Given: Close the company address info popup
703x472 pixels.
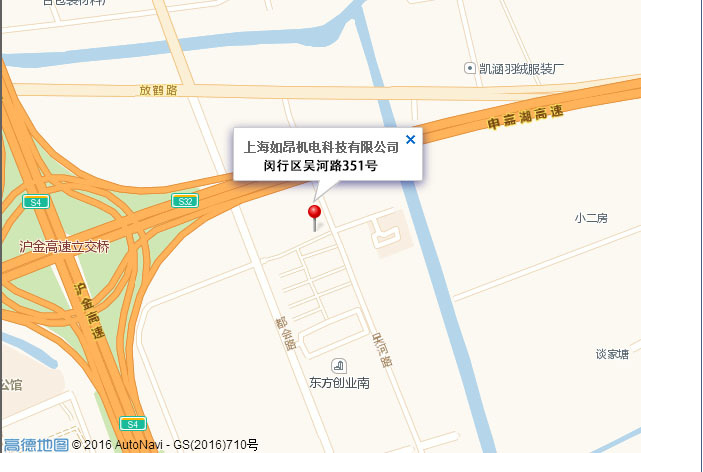Looking at the screenshot, I should [x=410, y=139].
